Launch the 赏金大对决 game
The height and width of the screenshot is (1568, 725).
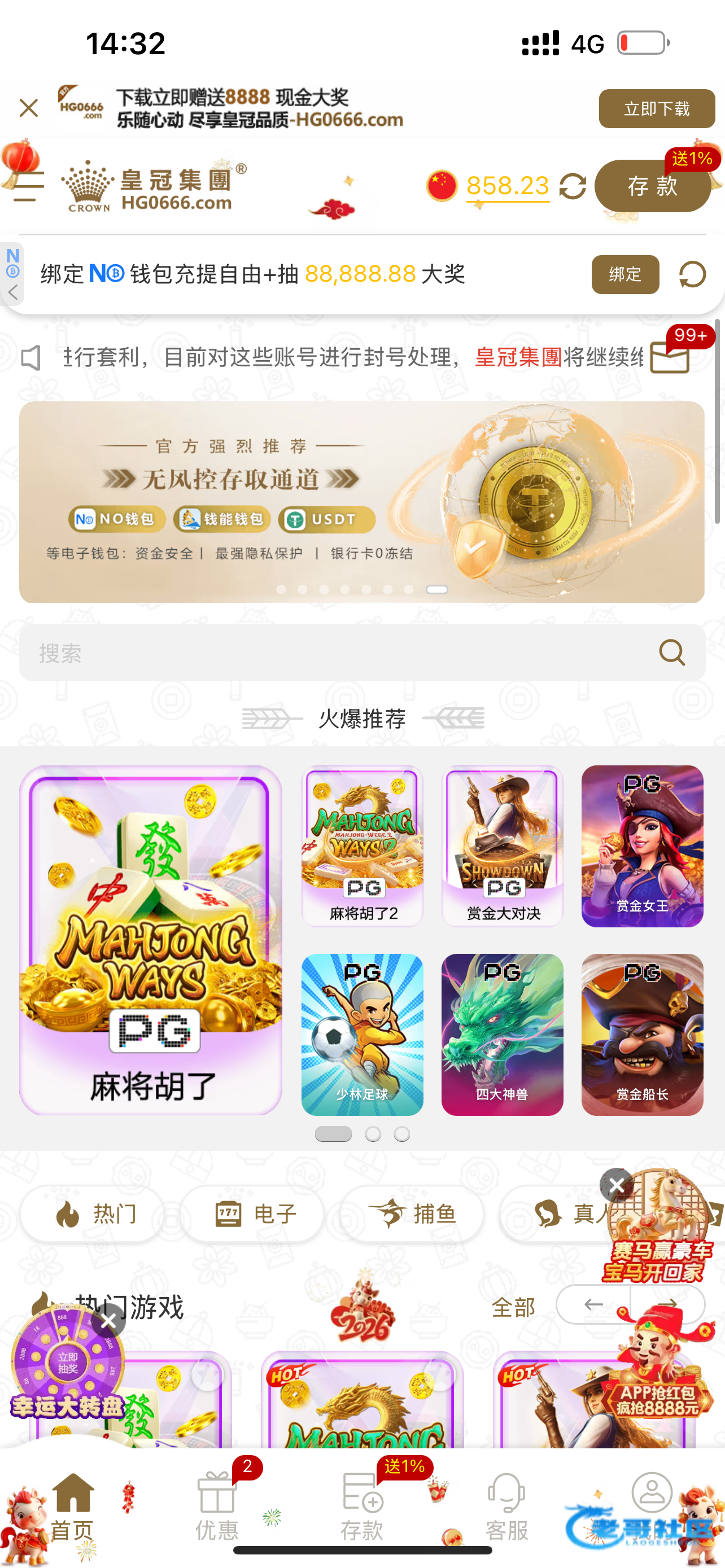502,846
